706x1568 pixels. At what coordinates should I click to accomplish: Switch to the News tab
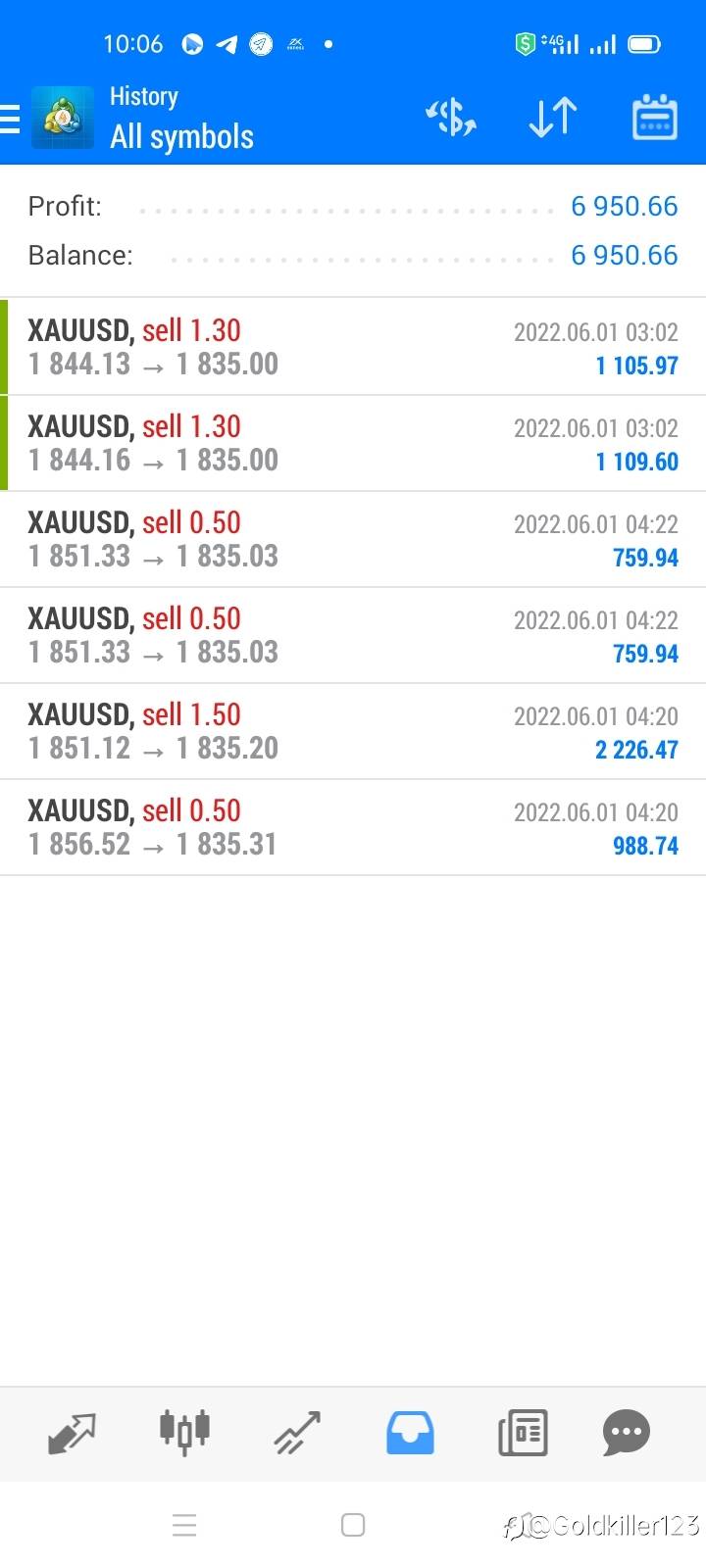pos(523,1433)
